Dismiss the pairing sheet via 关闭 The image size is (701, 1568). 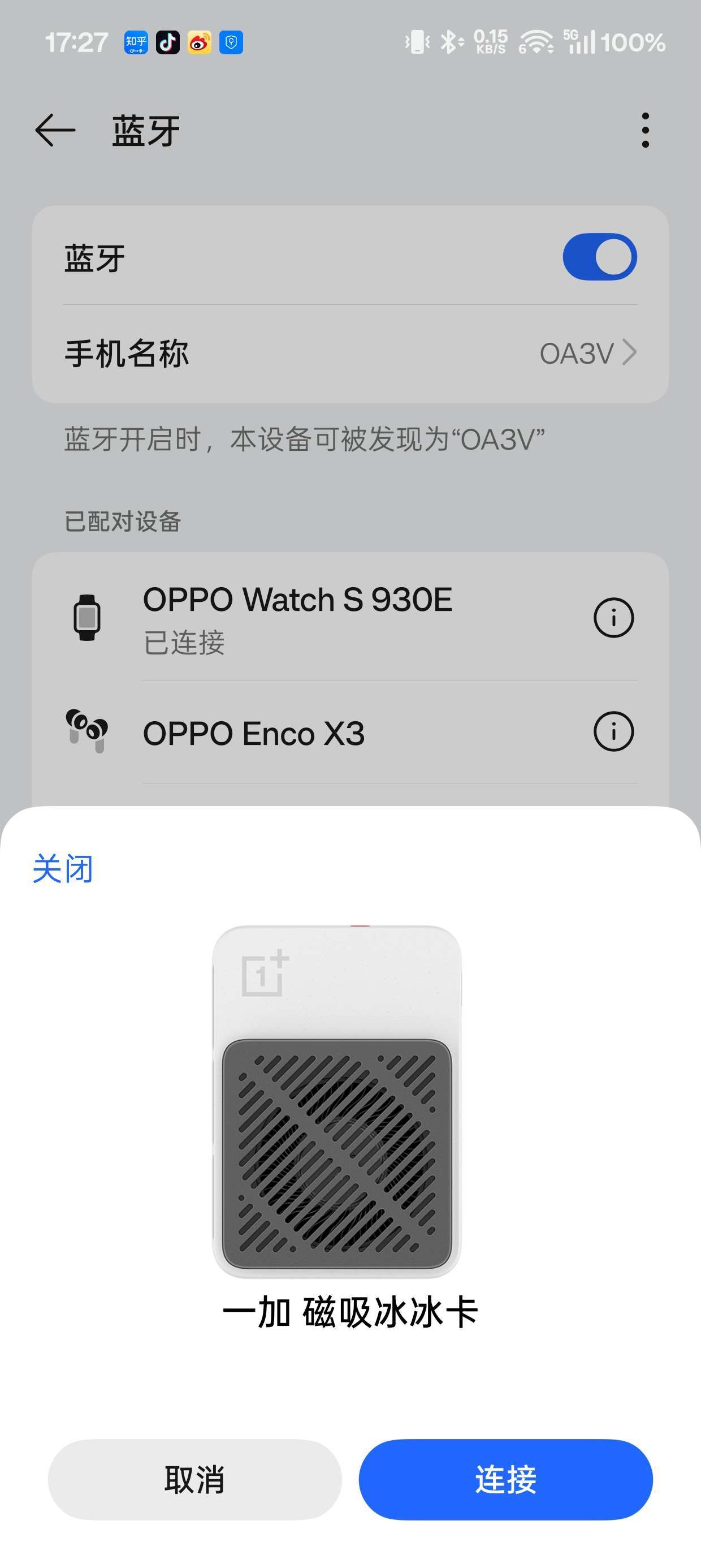63,869
